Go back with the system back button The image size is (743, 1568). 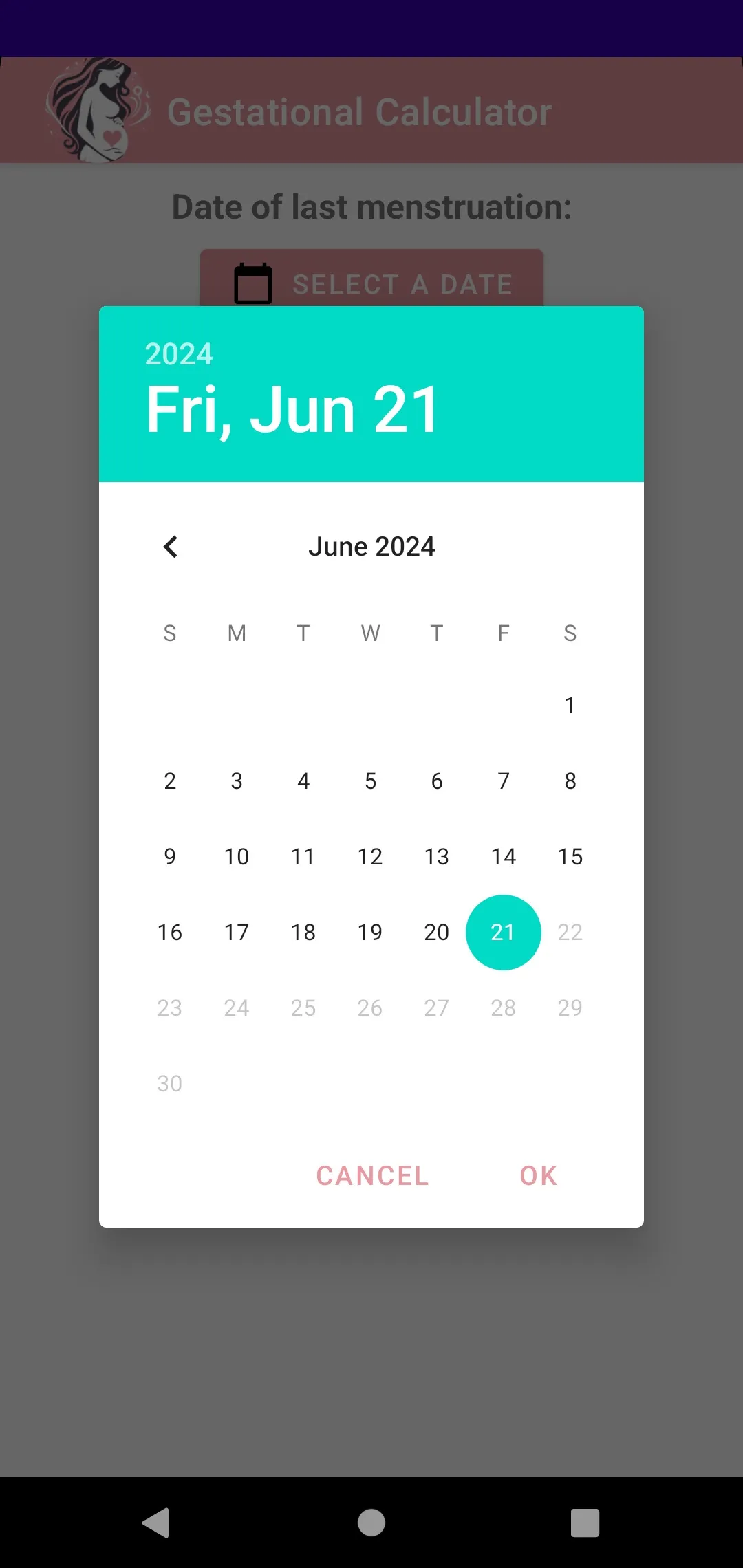pos(156,1523)
